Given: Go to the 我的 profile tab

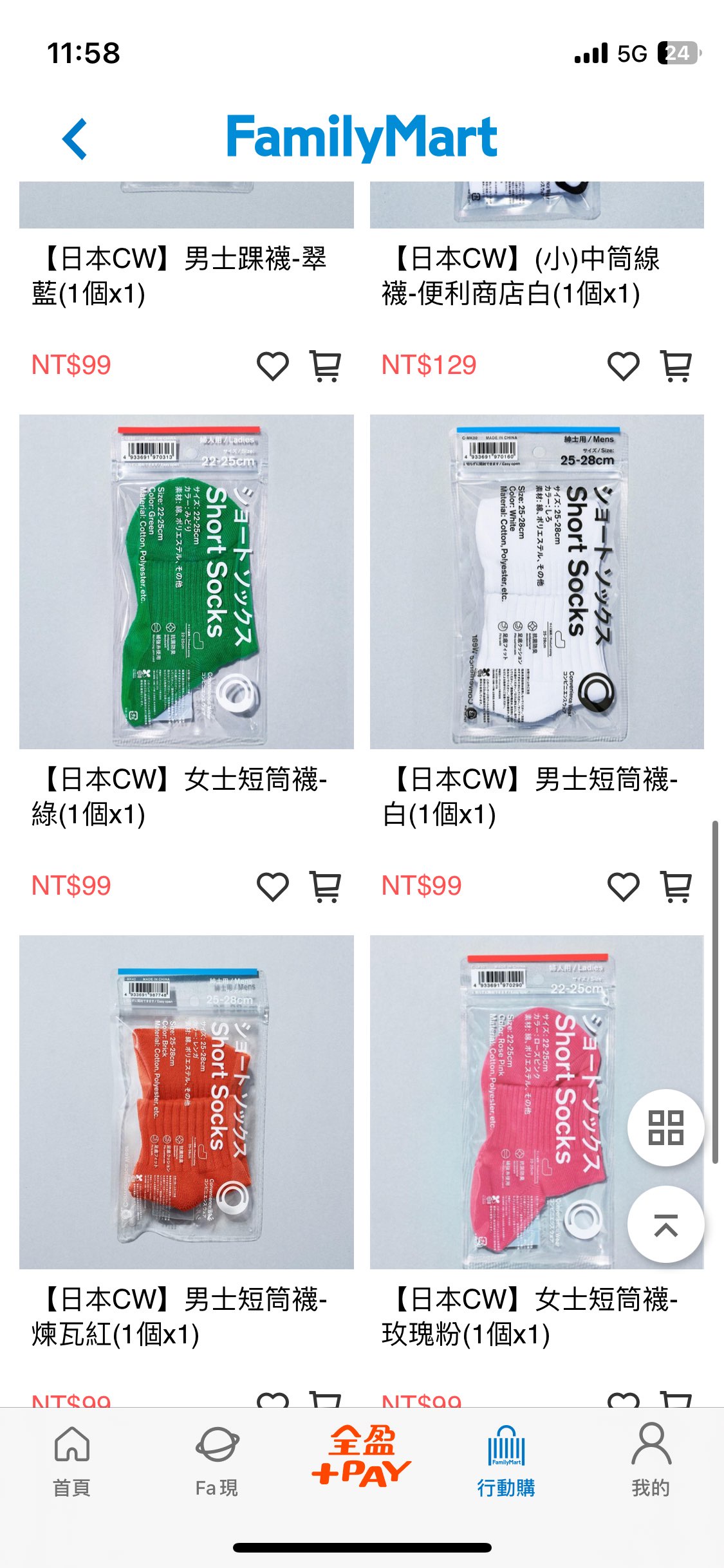Looking at the screenshot, I should pos(651,1461).
